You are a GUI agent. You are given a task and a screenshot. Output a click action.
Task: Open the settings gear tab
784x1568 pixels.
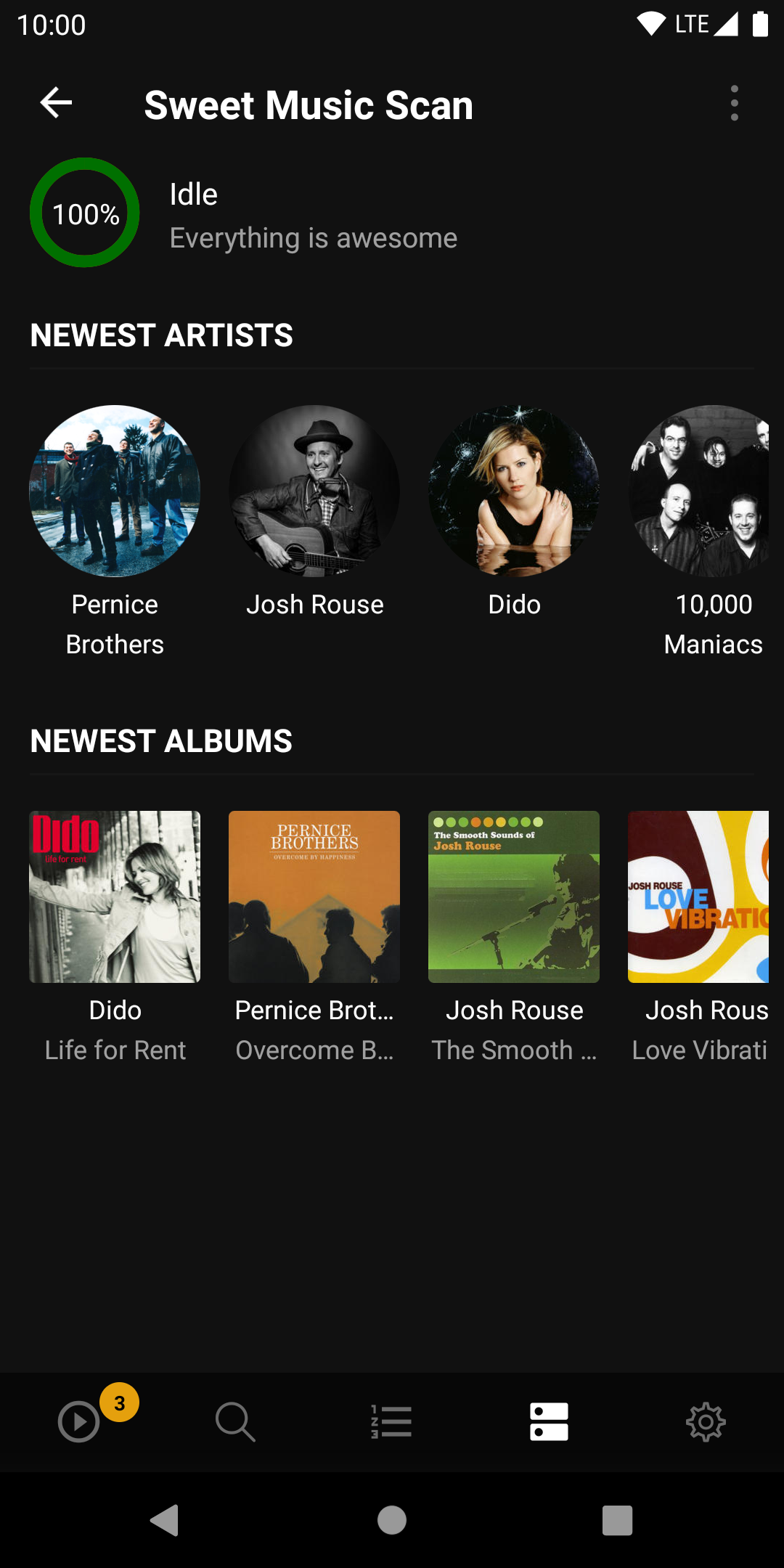(x=706, y=1421)
